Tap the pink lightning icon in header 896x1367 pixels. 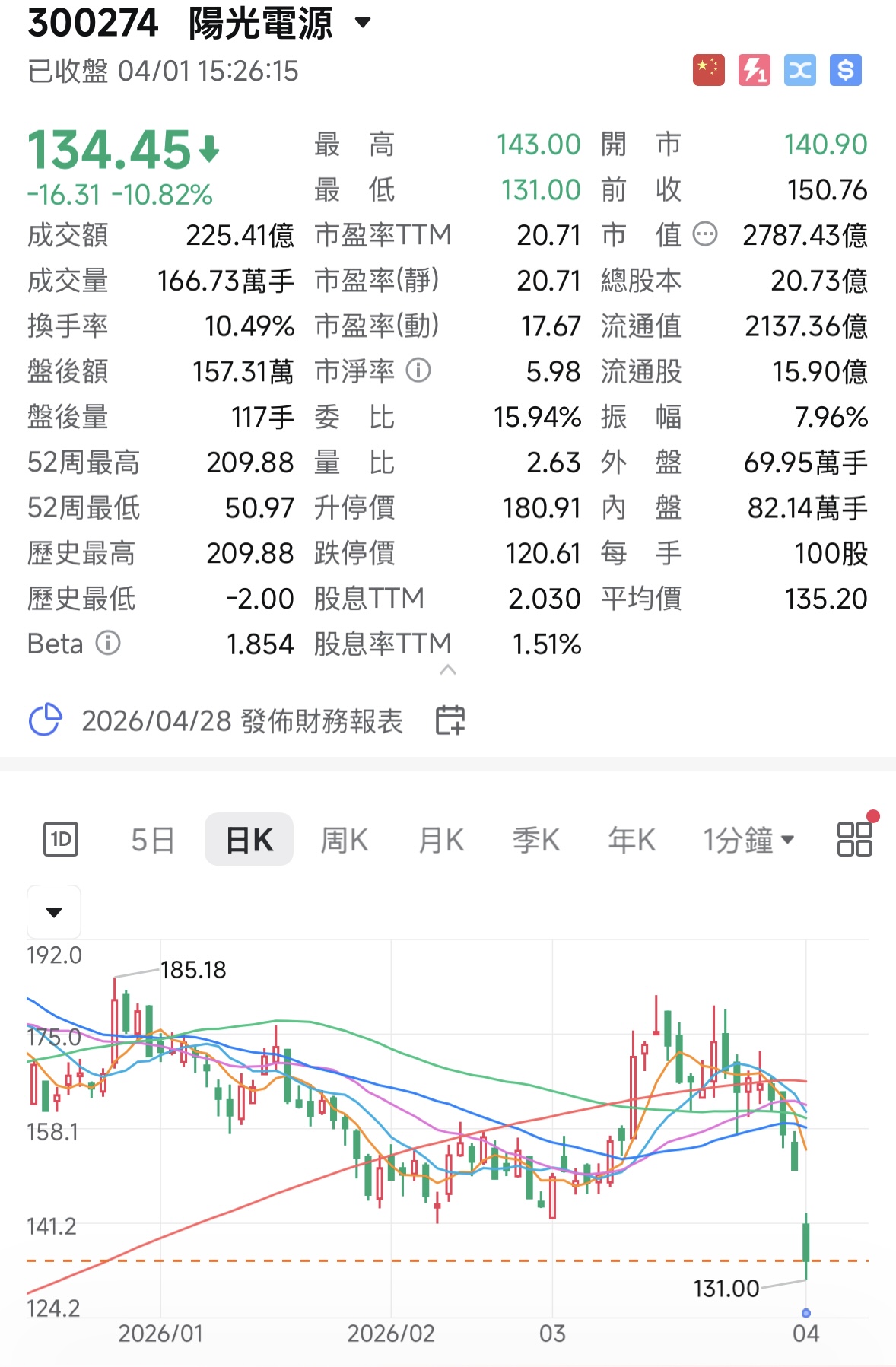click(754, 71)
